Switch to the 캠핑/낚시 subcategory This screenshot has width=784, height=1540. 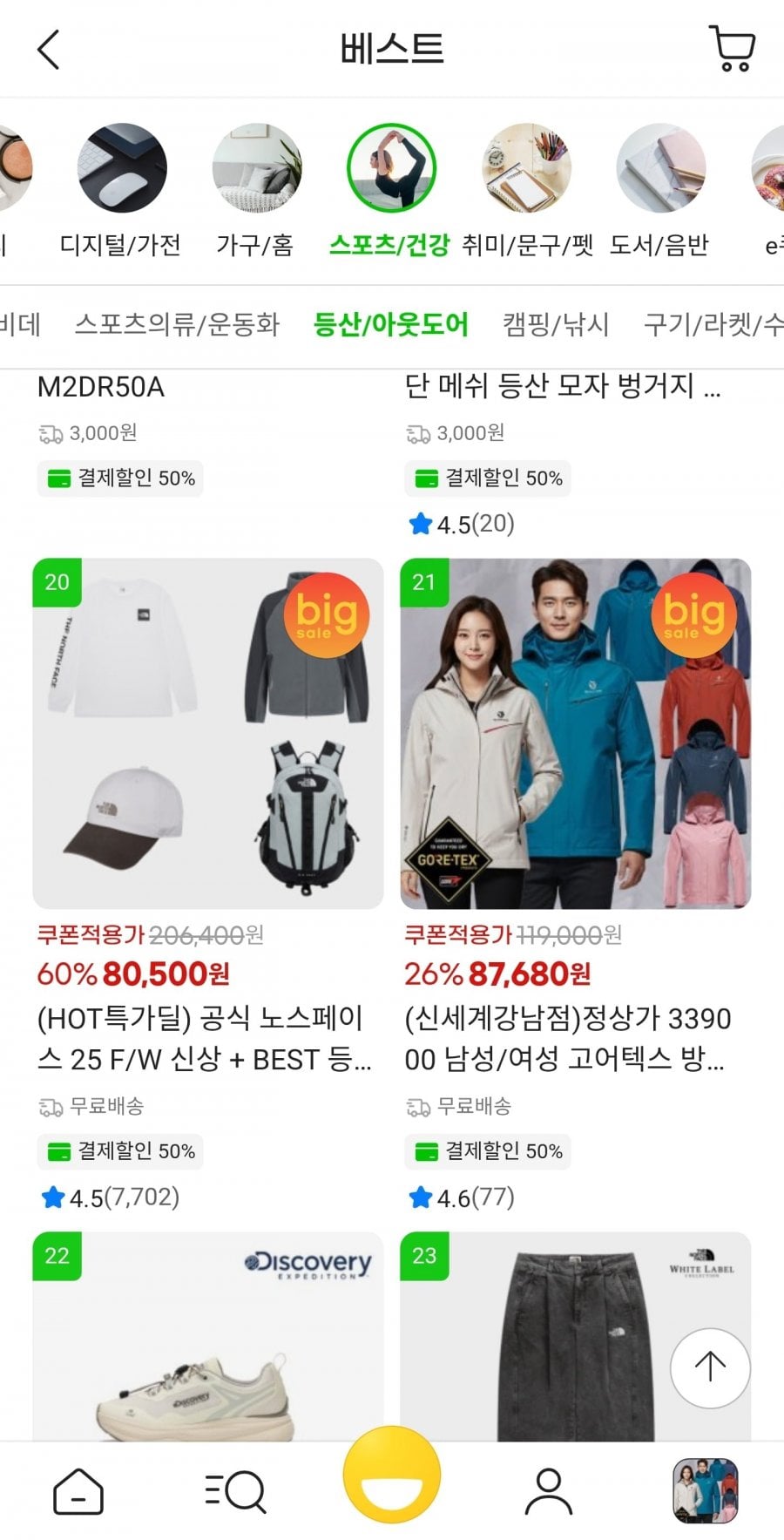click(x=555, y=324)
